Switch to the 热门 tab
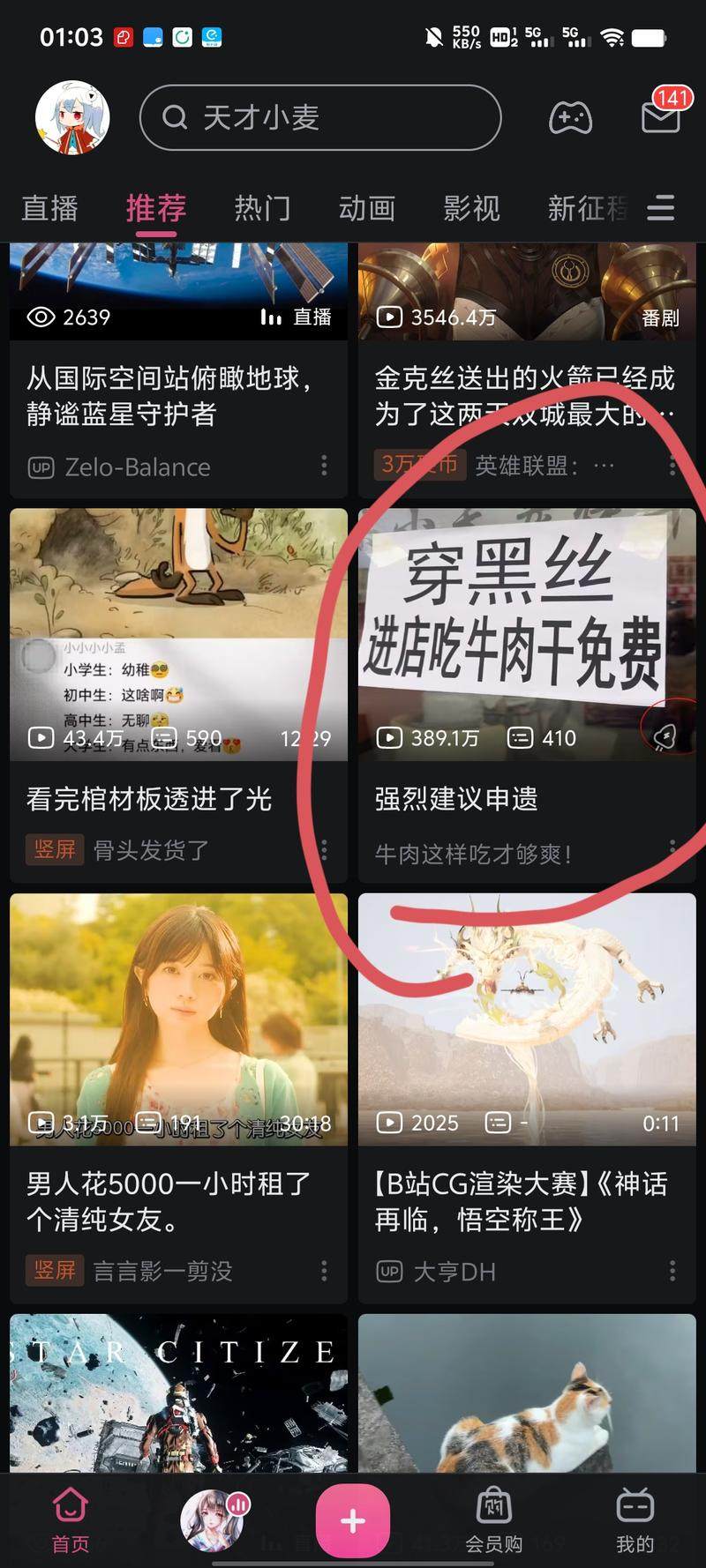The image size is (706, 1568). (x=262, y=209)
